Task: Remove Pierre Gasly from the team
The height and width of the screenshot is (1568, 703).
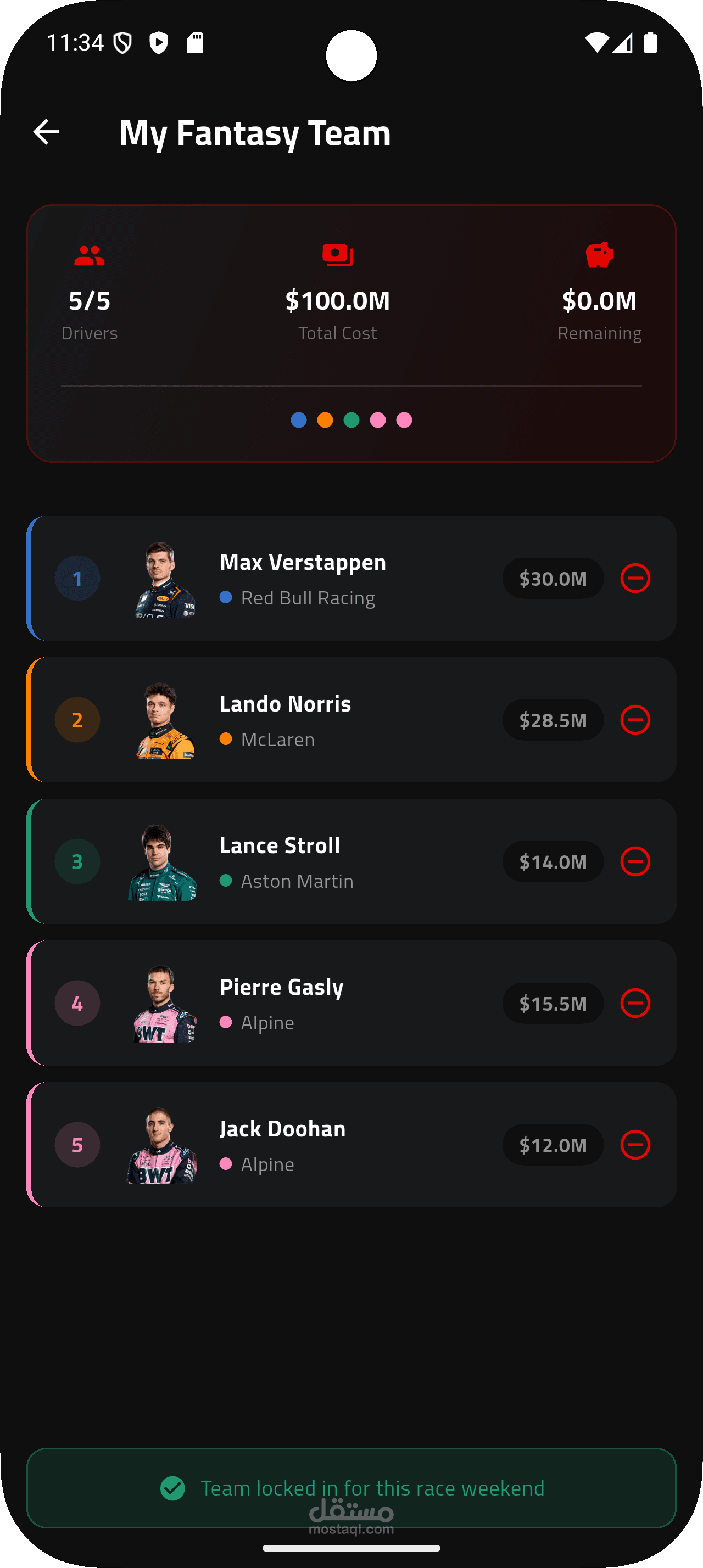Action: click(635, 1003)
